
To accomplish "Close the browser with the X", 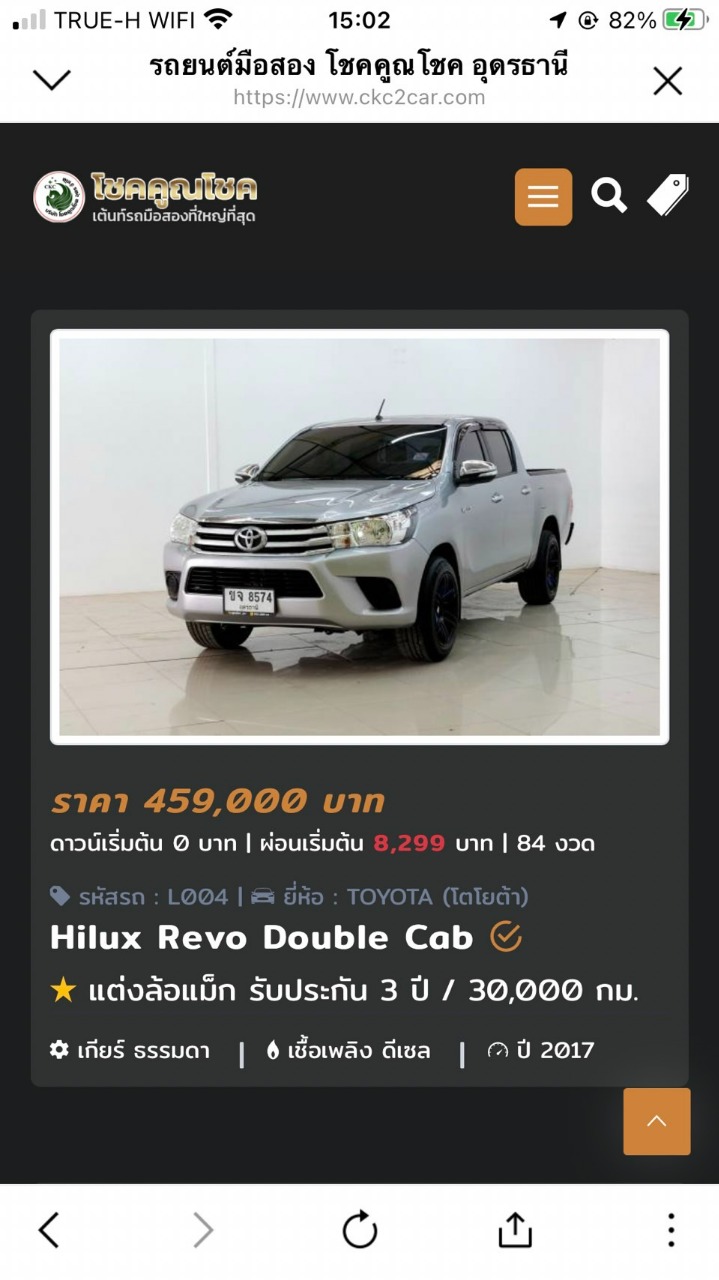I will pyautogui.click(x=667, y=81).
